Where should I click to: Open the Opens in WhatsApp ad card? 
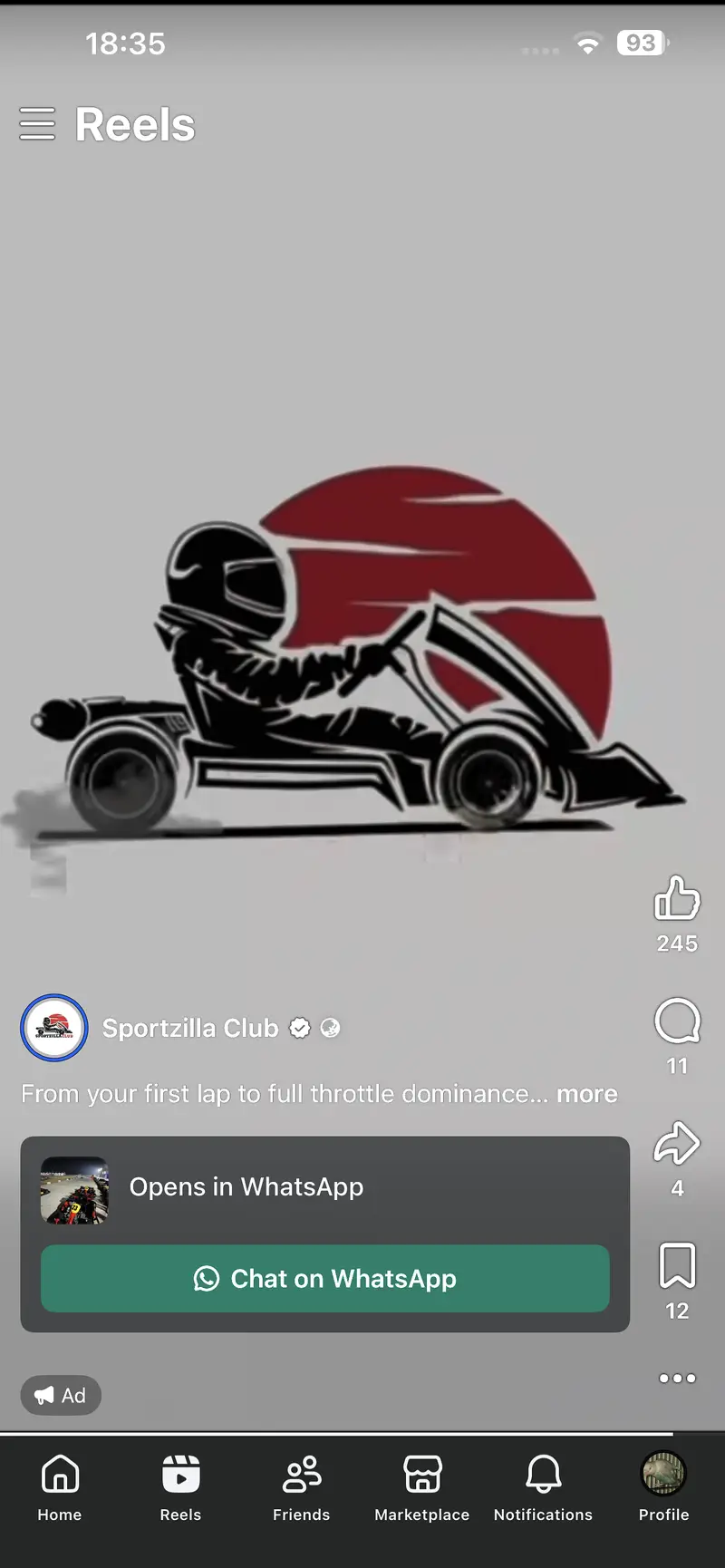325,1186
